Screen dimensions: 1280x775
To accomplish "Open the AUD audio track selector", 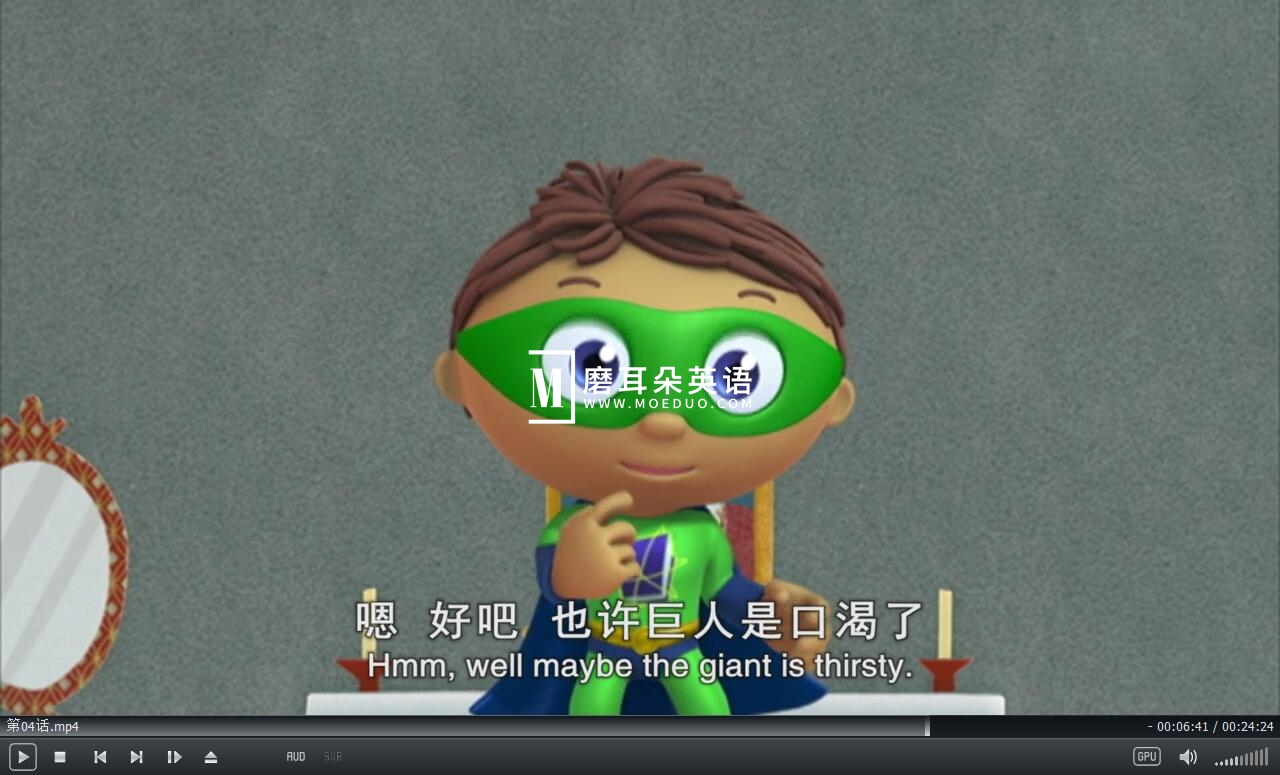I will [296, 757].
